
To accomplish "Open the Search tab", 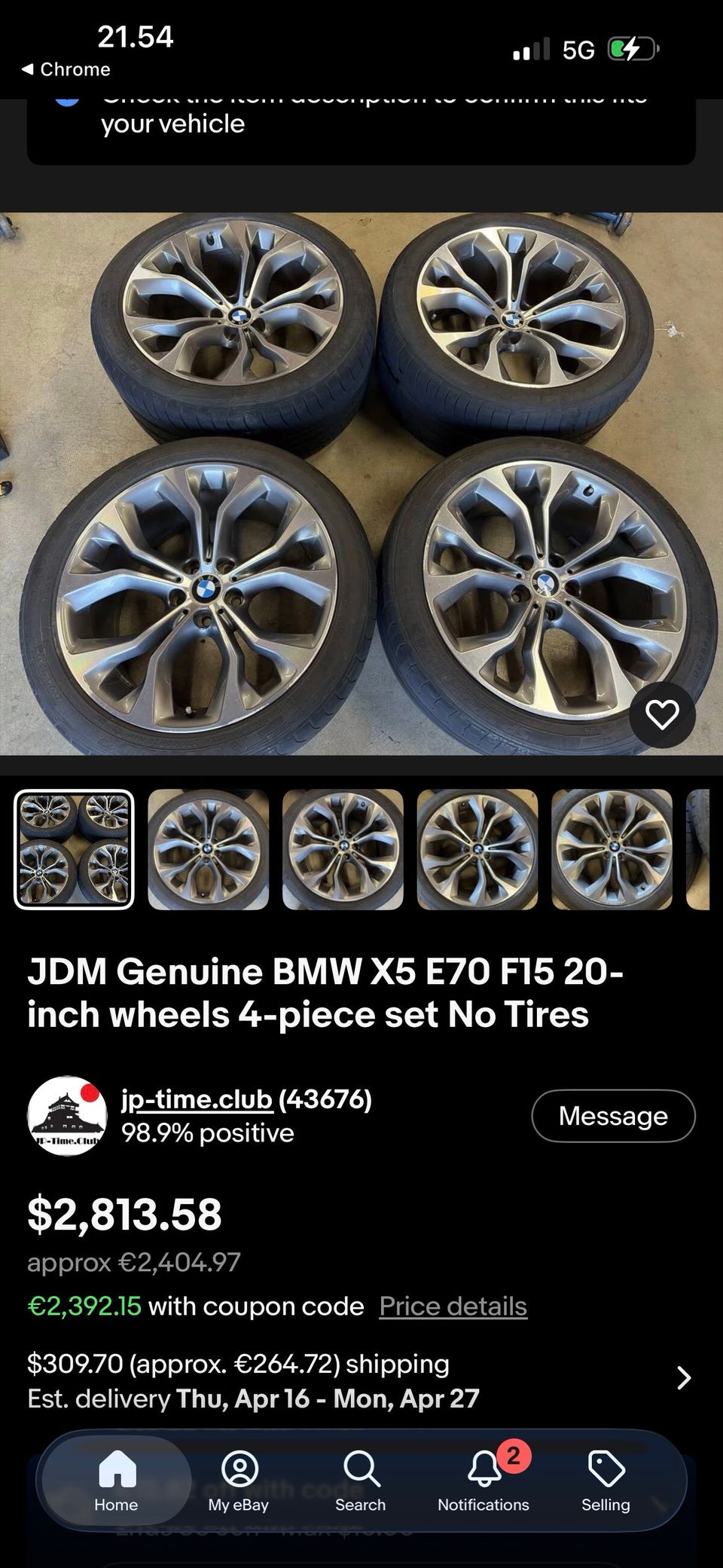I will point(361,1482).
